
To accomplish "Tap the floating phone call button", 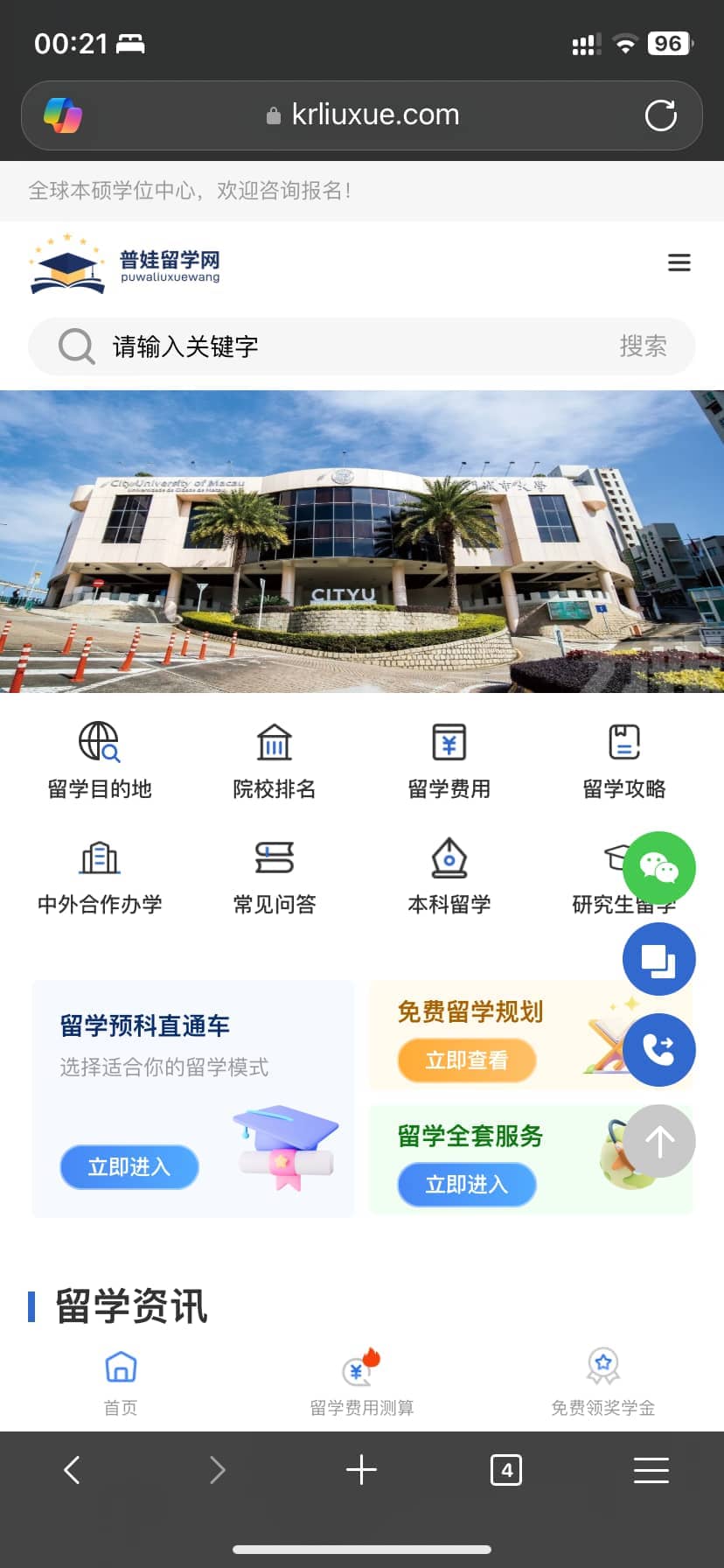I will (659, 1049).
